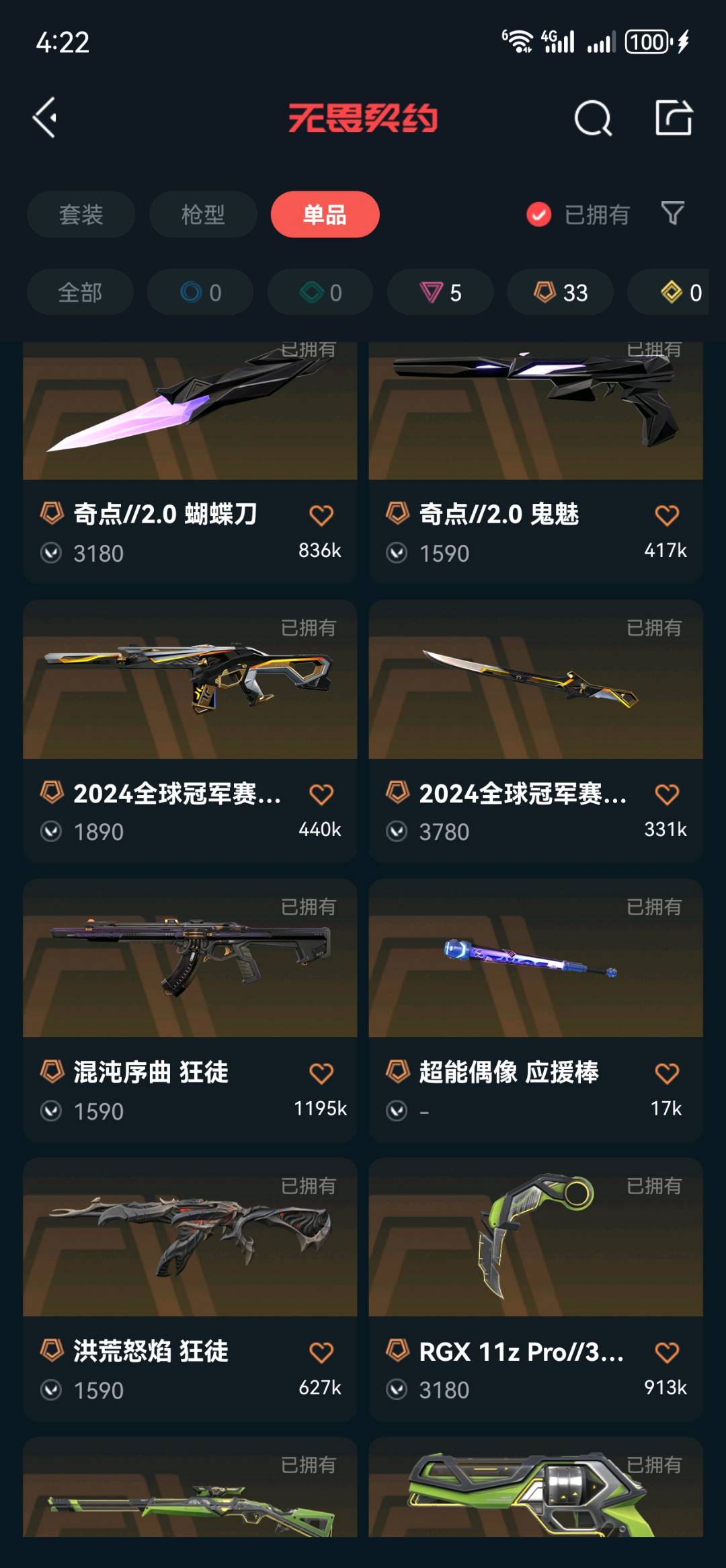
Task: Filter by the orange tier chip showing 33
Action: coord(560,293)
